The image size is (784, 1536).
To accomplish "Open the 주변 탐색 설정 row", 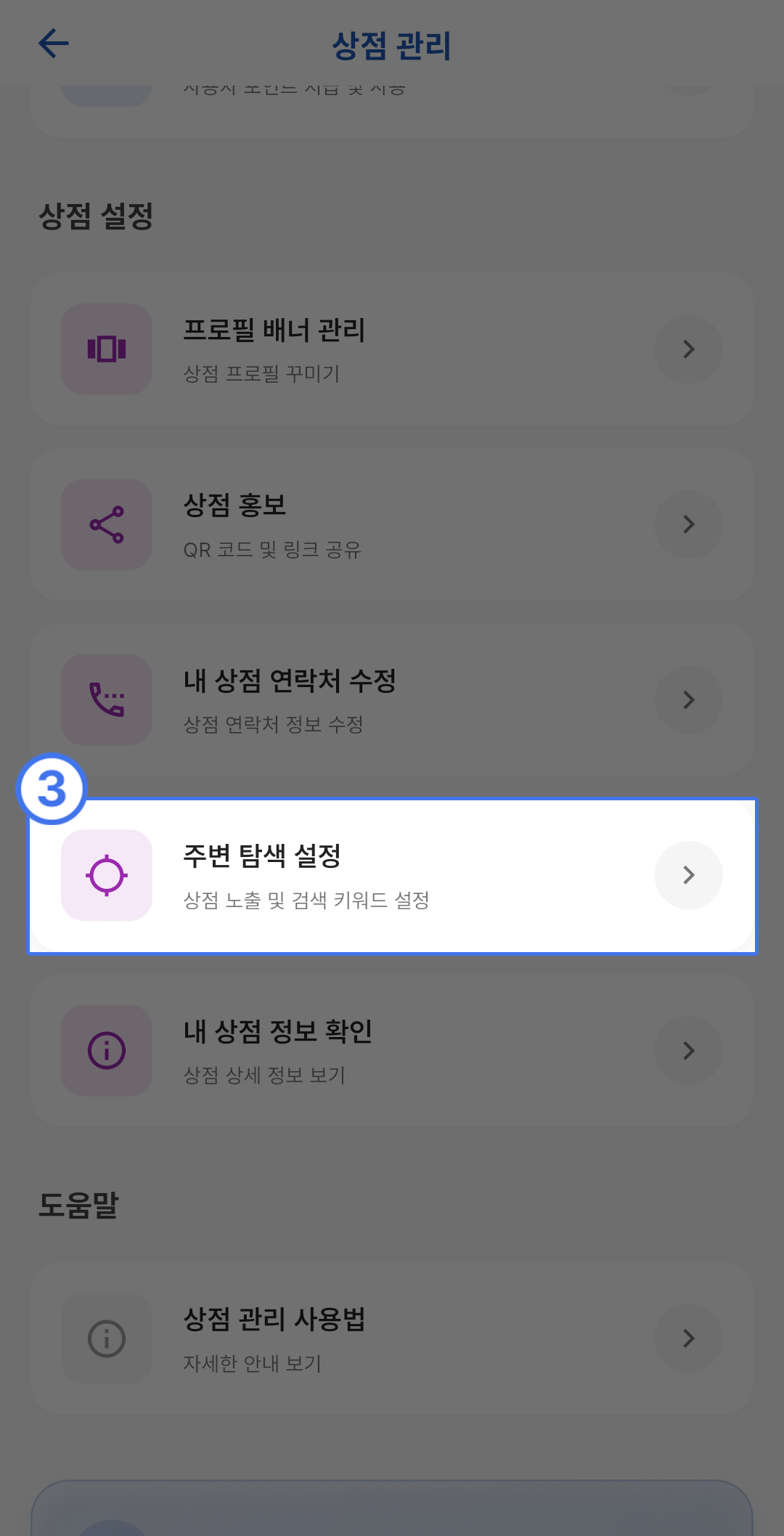I will [x=392, y=875].
